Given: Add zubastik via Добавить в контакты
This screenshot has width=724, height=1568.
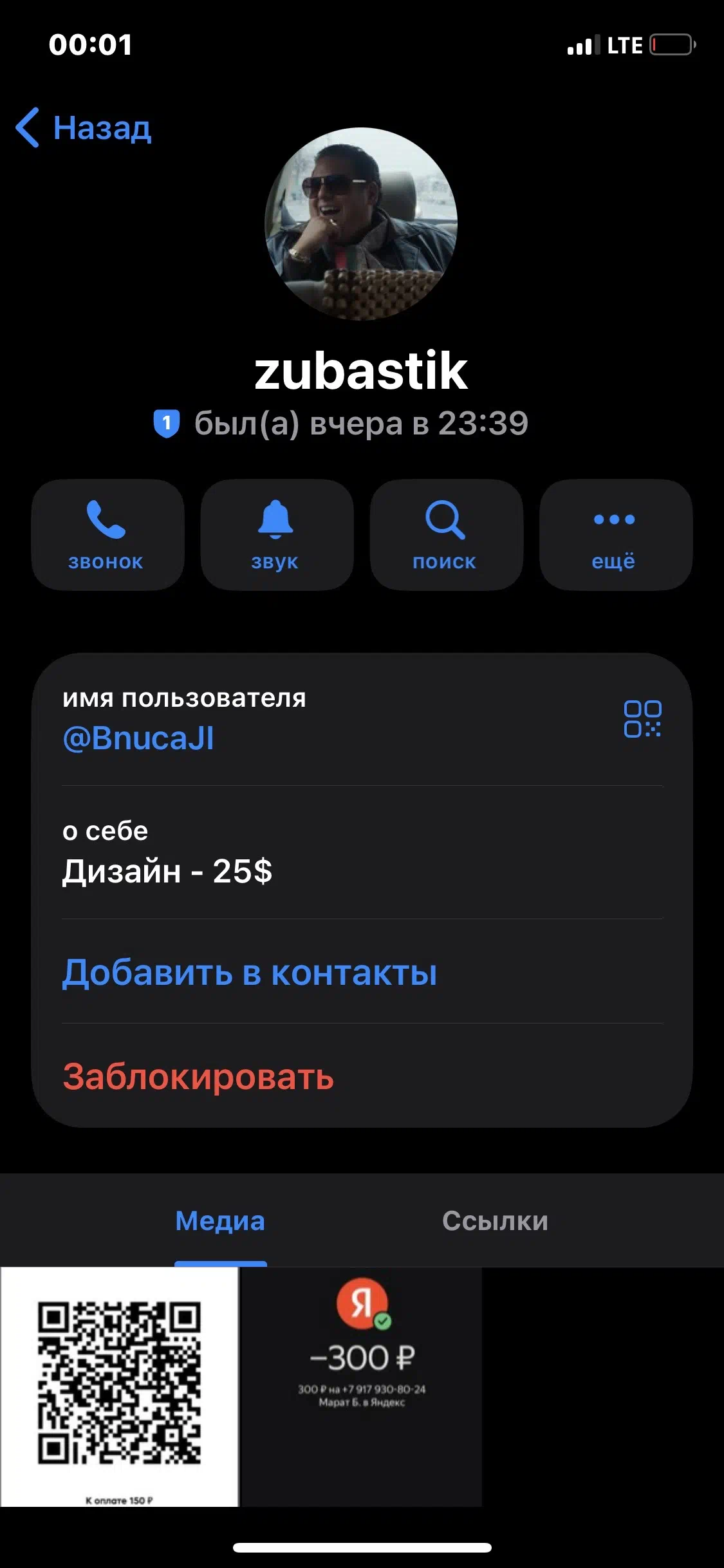Looking at the screenshot, I should [x=250, y=972].
